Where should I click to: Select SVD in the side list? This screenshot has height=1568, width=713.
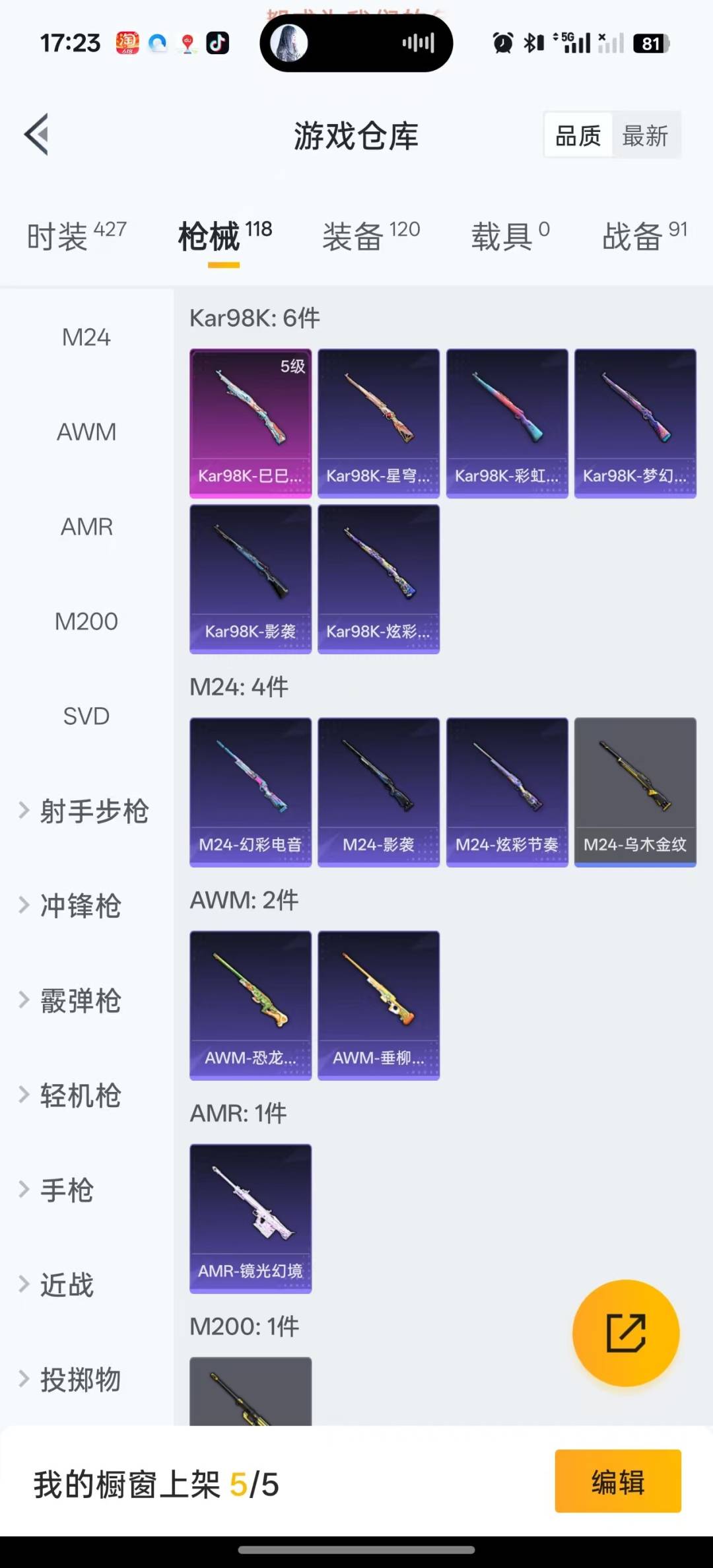[x=86, y=716]
